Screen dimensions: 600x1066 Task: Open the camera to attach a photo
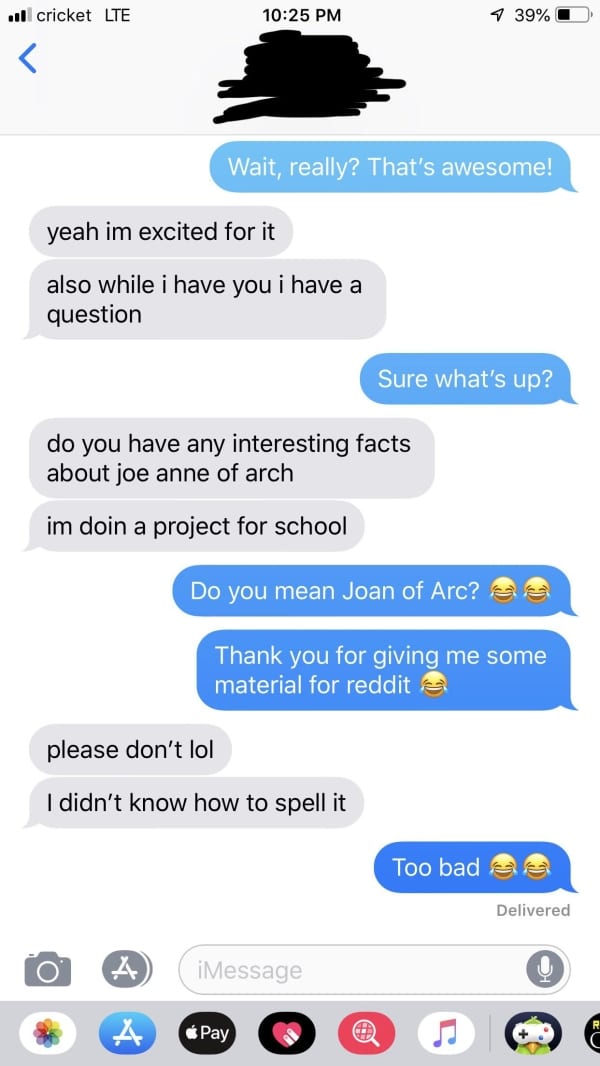click(x=48, y=969)
